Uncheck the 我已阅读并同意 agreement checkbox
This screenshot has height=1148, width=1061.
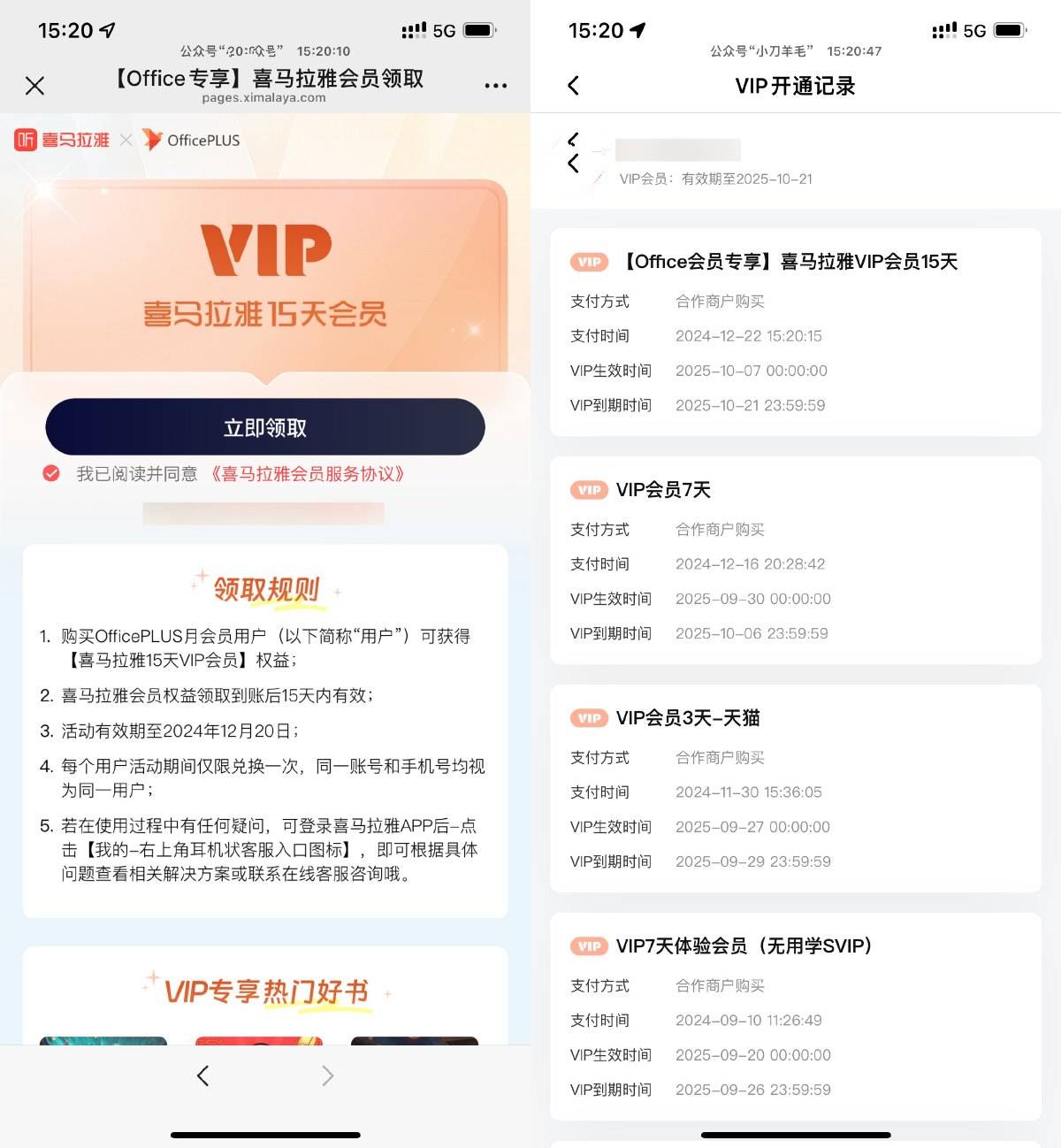(x=51, y=474)
